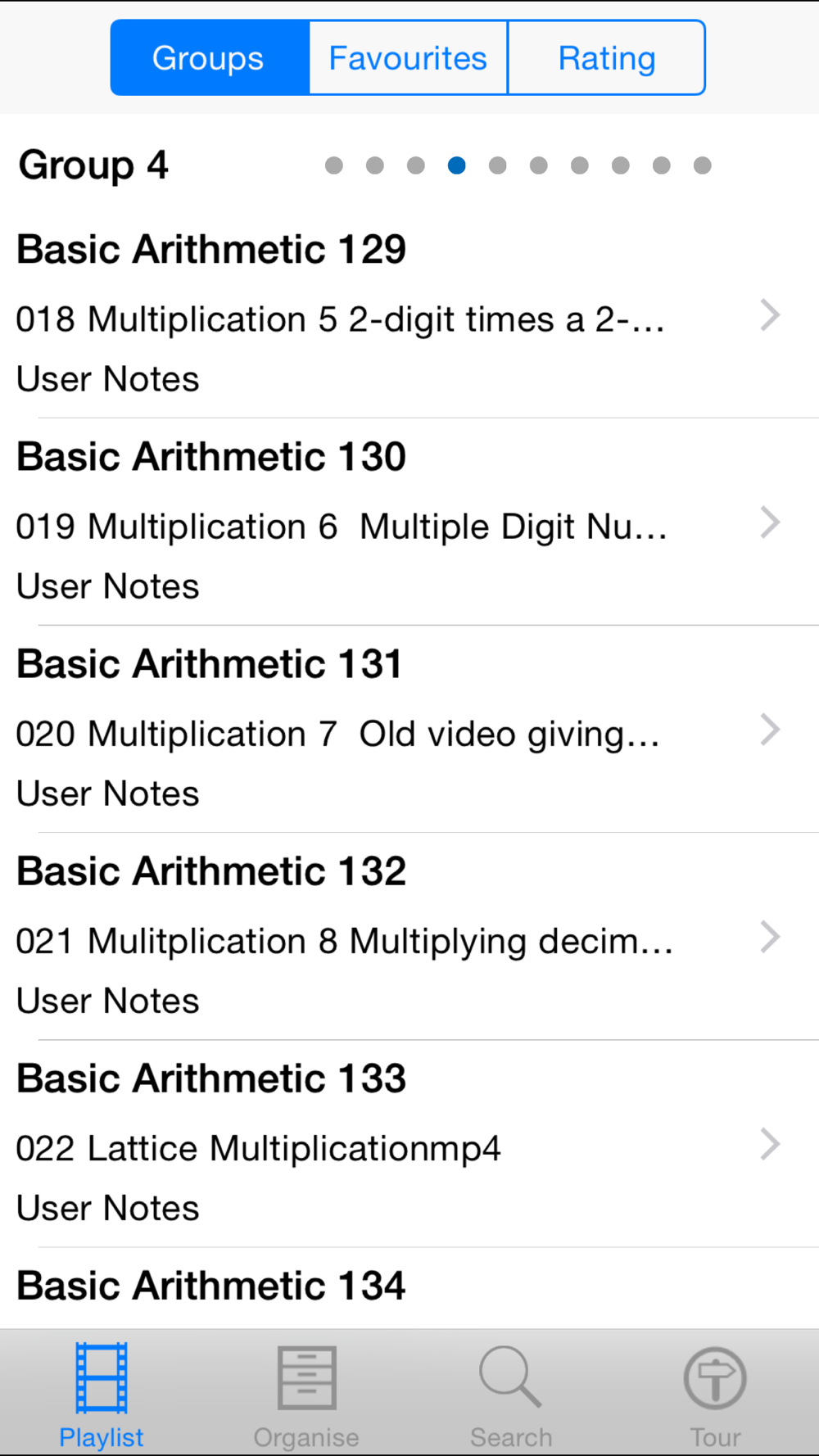The width and height of the screenshot is (819, 1456).
Task: Switch to the Tour tab
Action: pos(715,1395)
